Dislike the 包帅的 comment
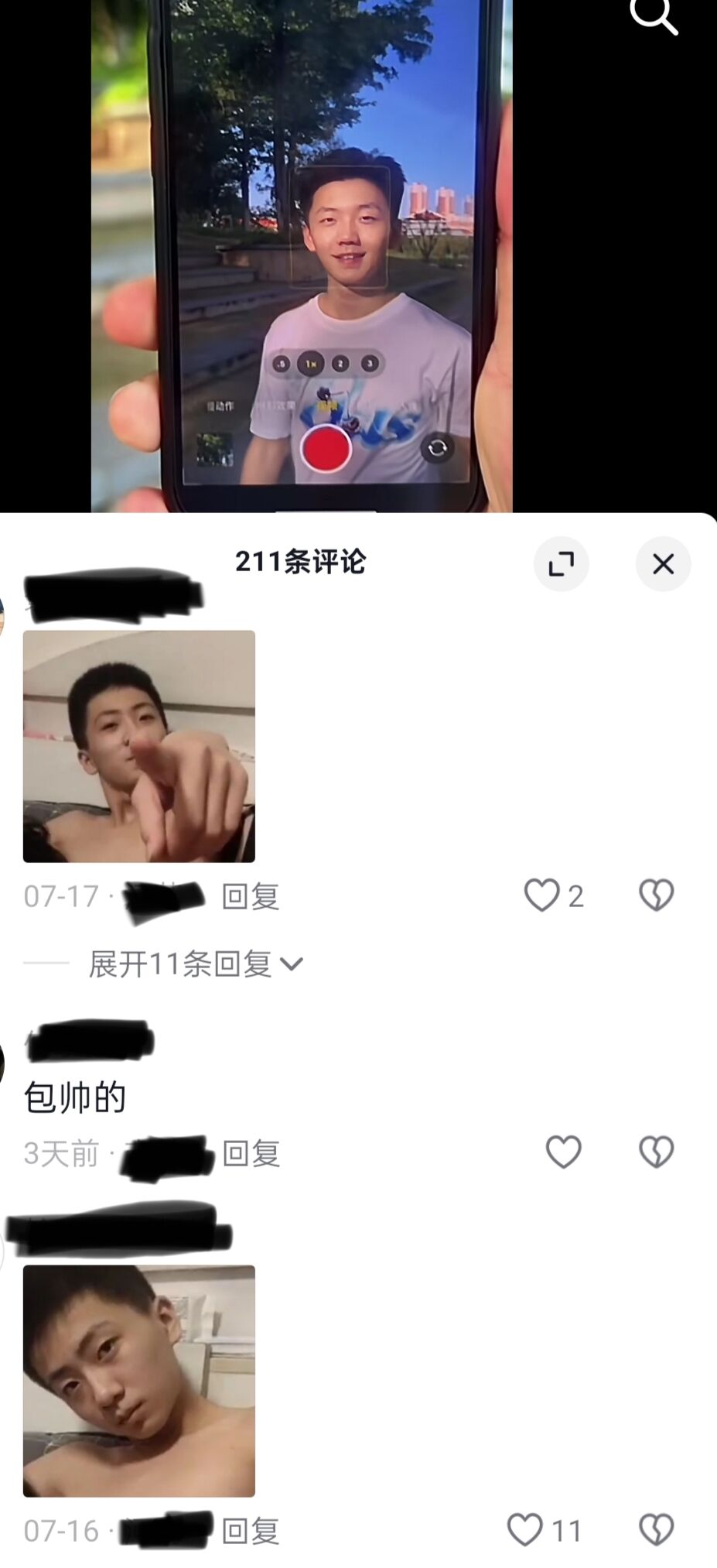The image size is (717, 1568). coord(656,1152)
